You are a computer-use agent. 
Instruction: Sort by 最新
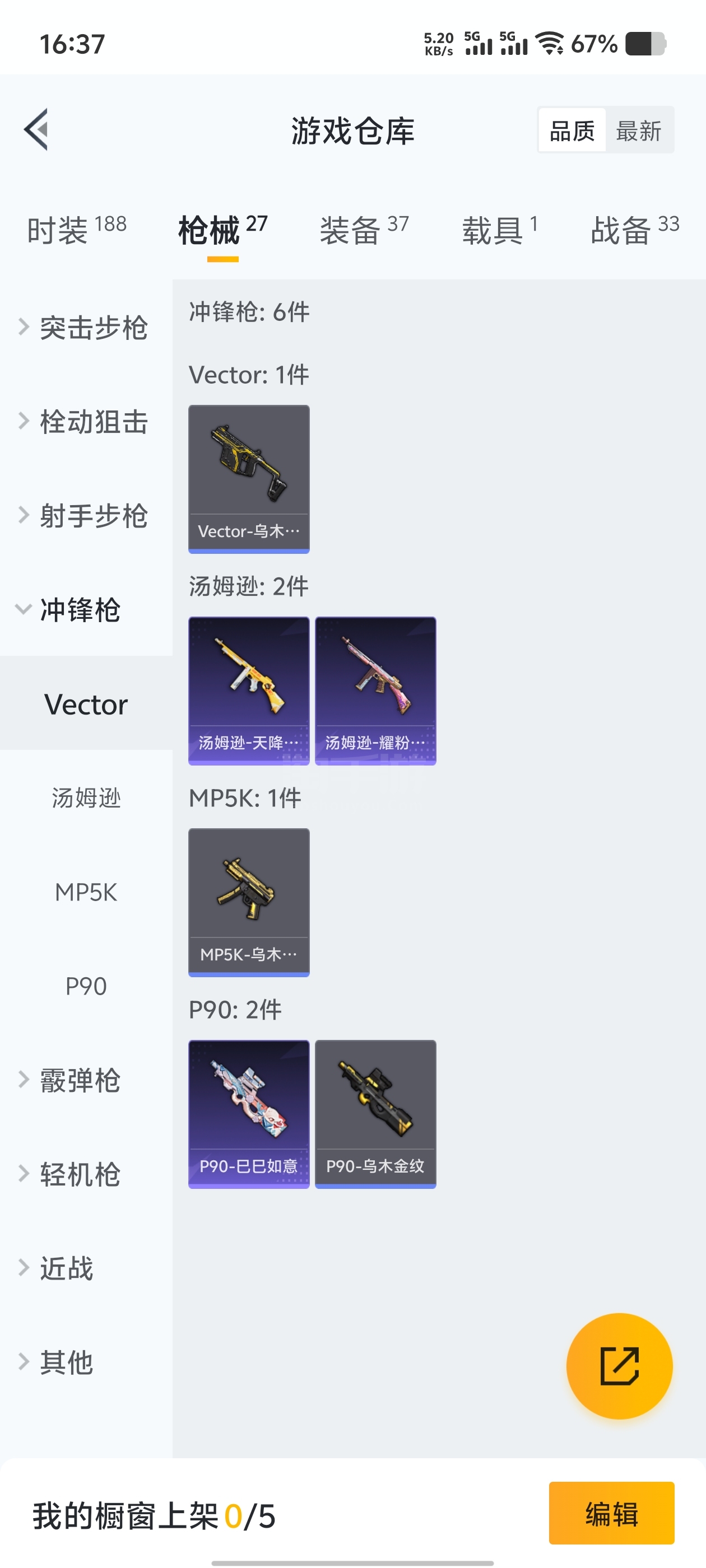pyautogui.click(x=638, y=130)
